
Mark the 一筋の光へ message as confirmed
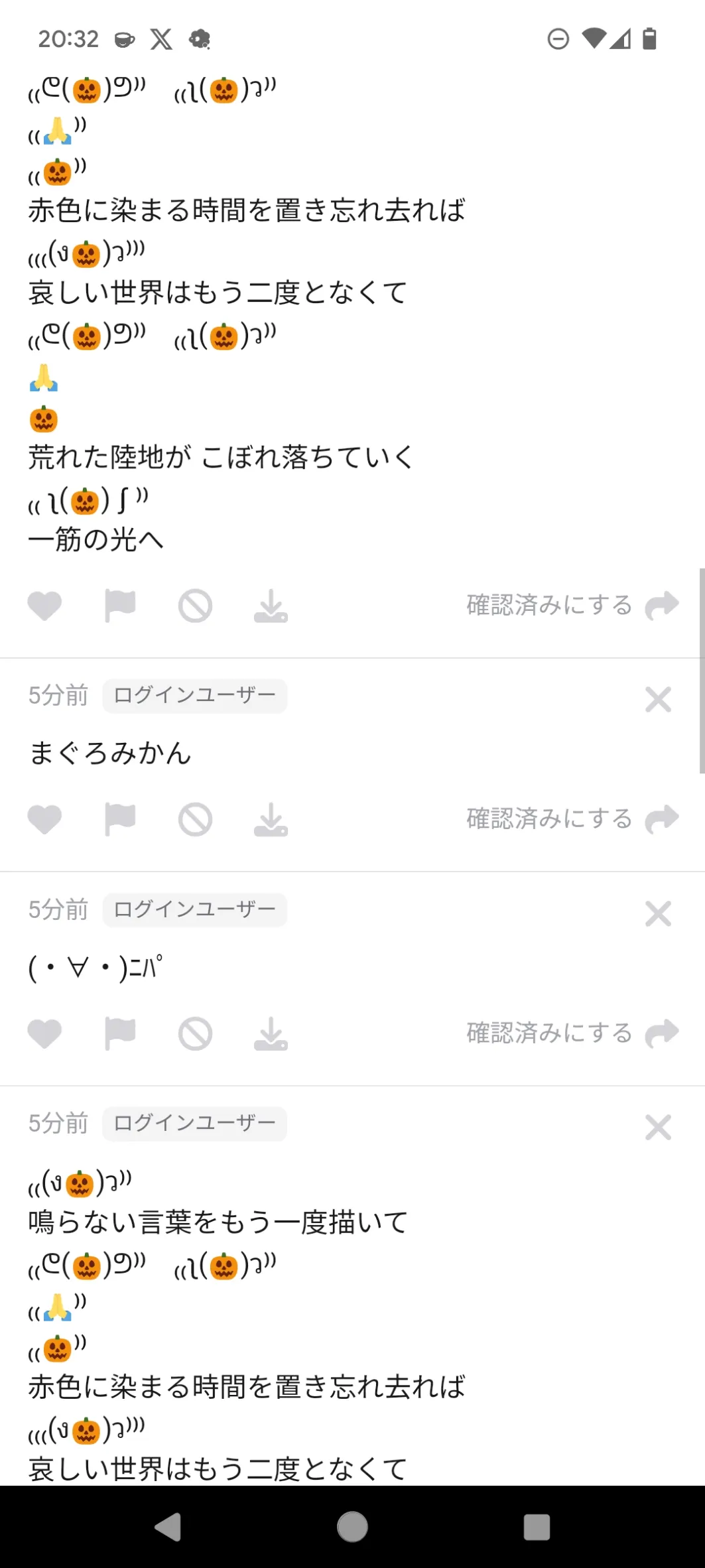549,605
